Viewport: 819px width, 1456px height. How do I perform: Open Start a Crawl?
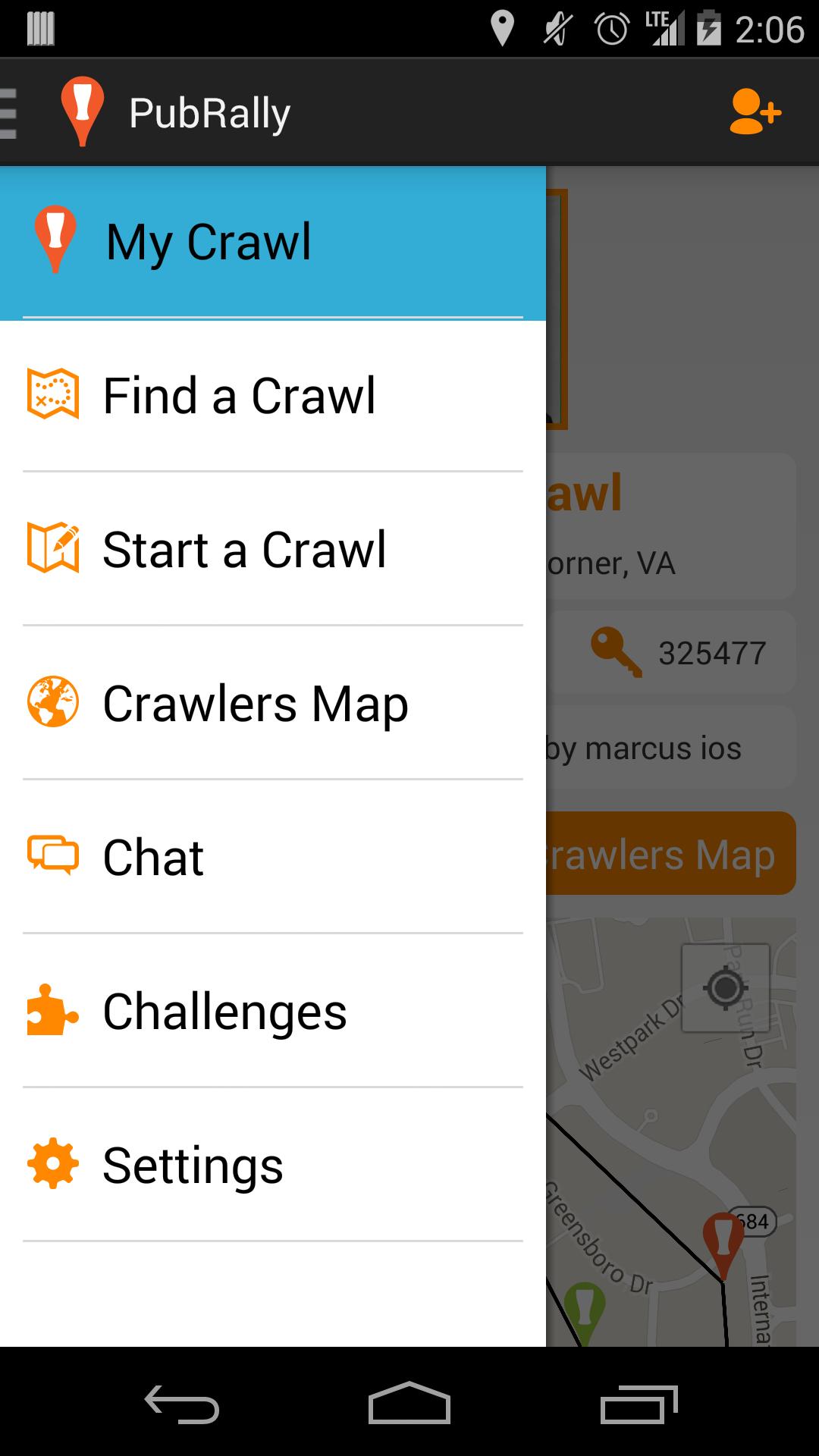(273, 550)
